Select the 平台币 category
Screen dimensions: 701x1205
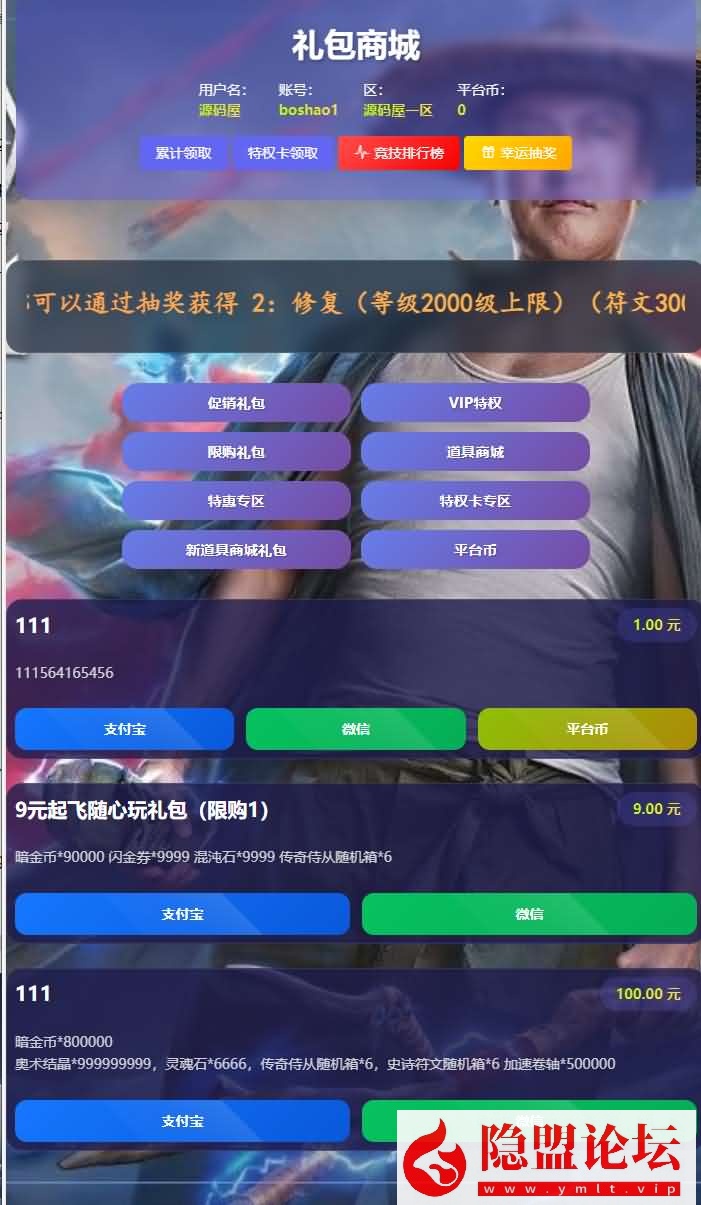click(475, 550)
